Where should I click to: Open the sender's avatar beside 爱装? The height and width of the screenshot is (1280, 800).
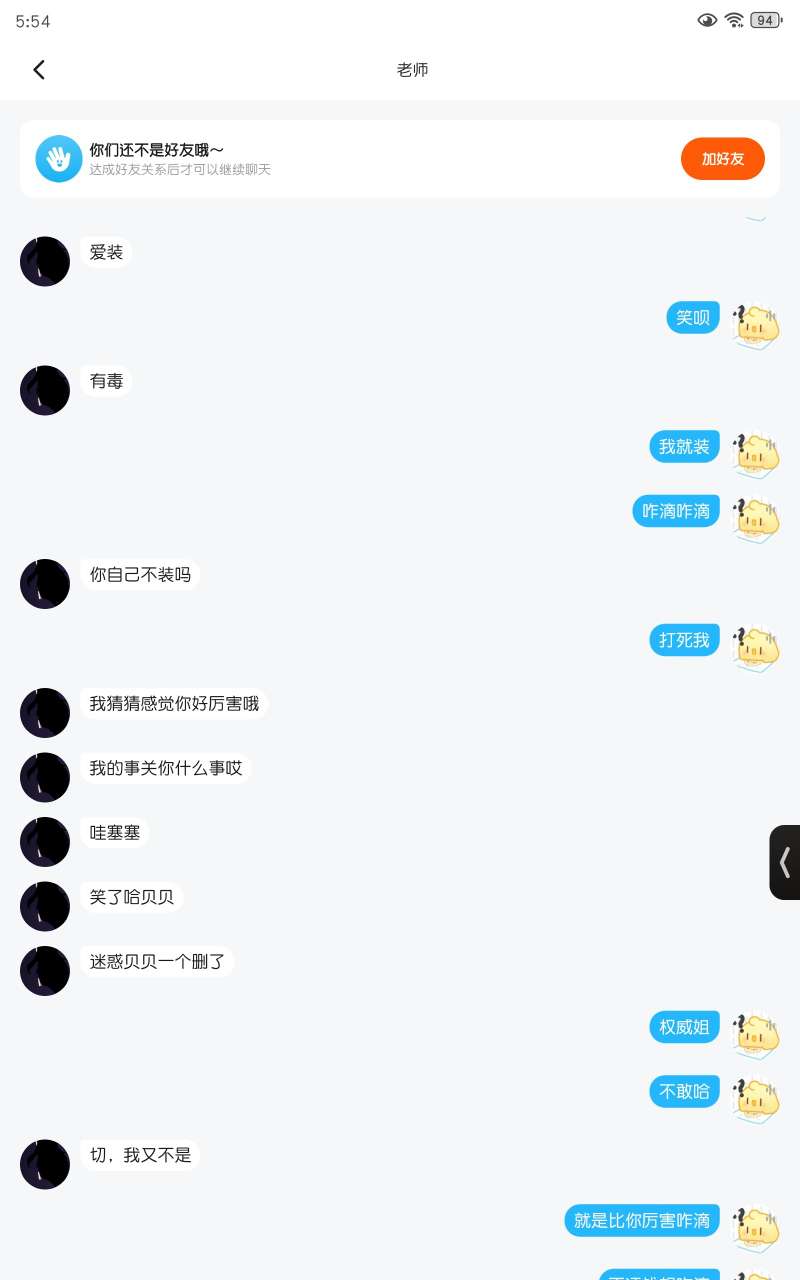click(45, 262)
